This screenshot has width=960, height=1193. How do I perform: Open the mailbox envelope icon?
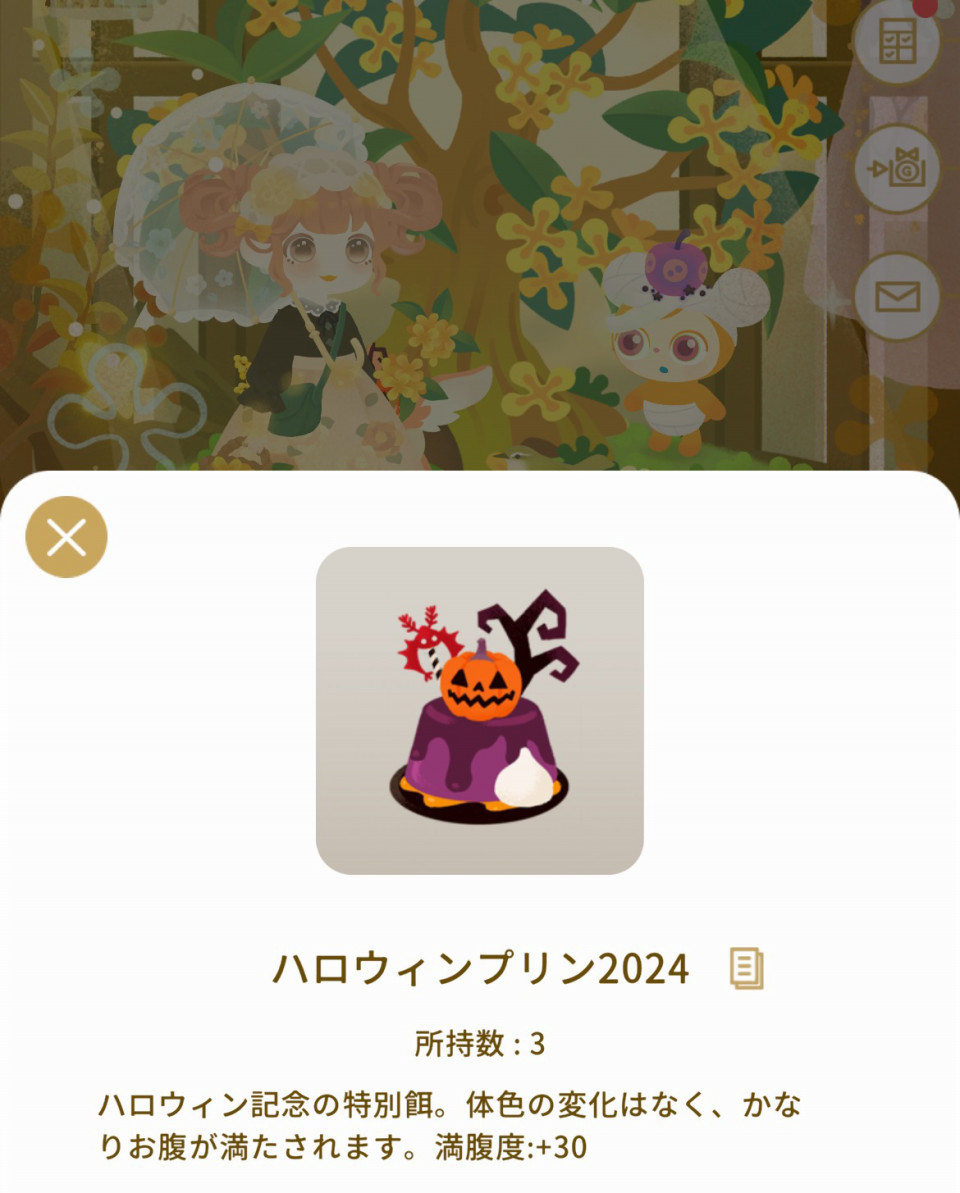897,298
